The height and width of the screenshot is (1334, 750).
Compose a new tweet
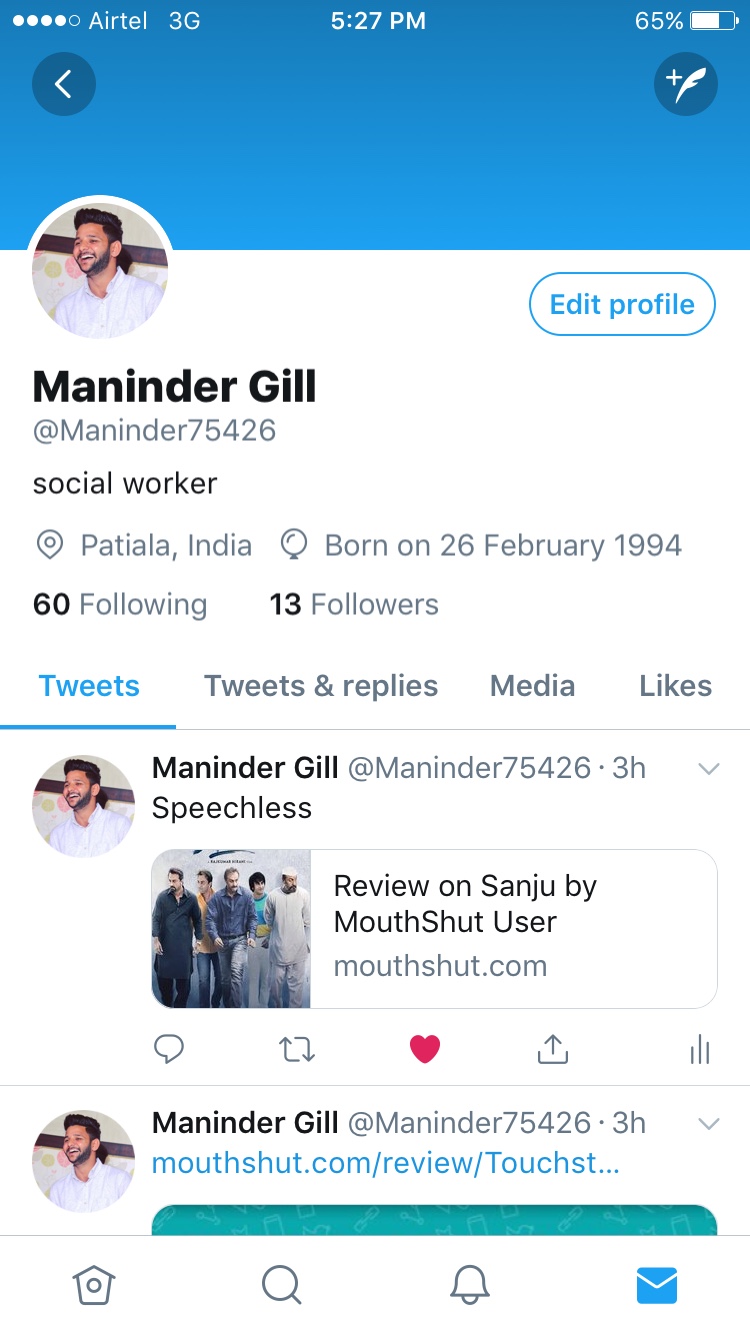point(686,84)
